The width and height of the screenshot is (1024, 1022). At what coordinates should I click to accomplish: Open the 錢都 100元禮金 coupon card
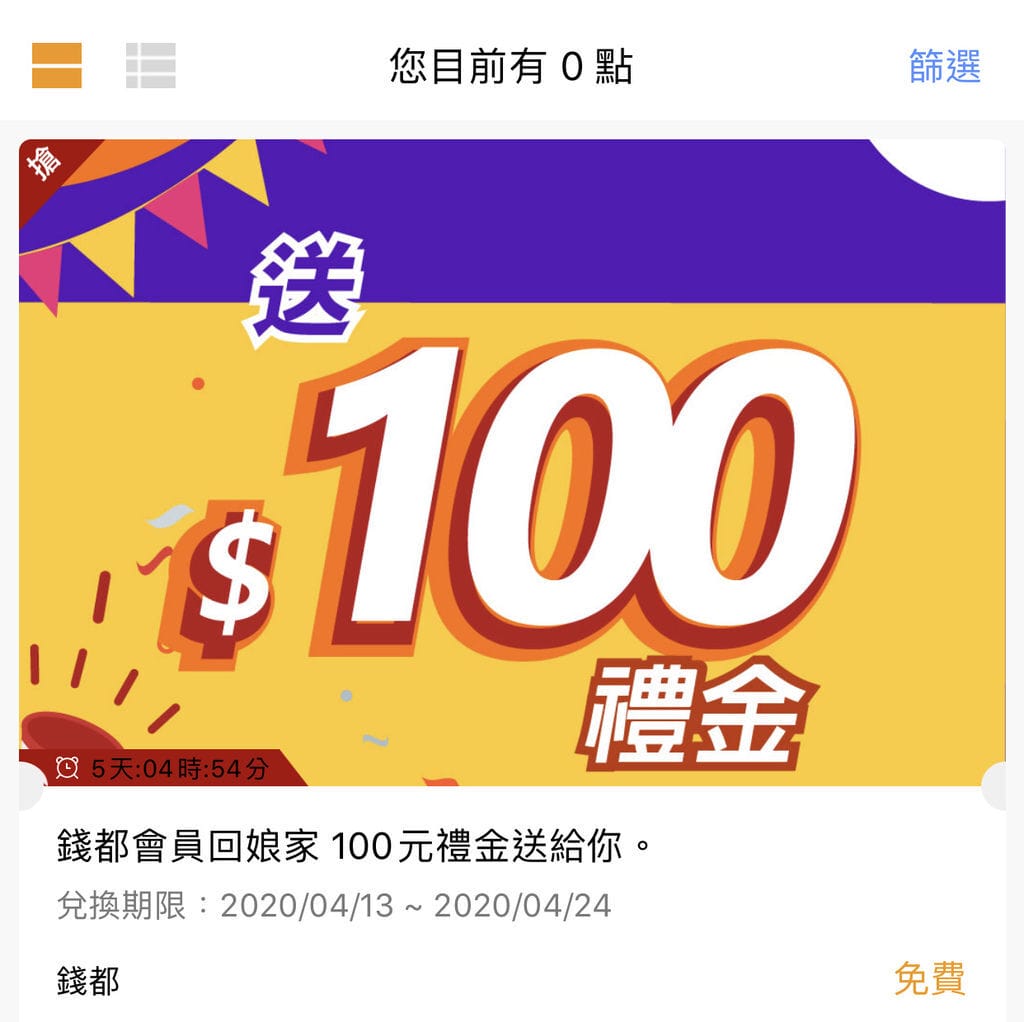tap(512, 500)
